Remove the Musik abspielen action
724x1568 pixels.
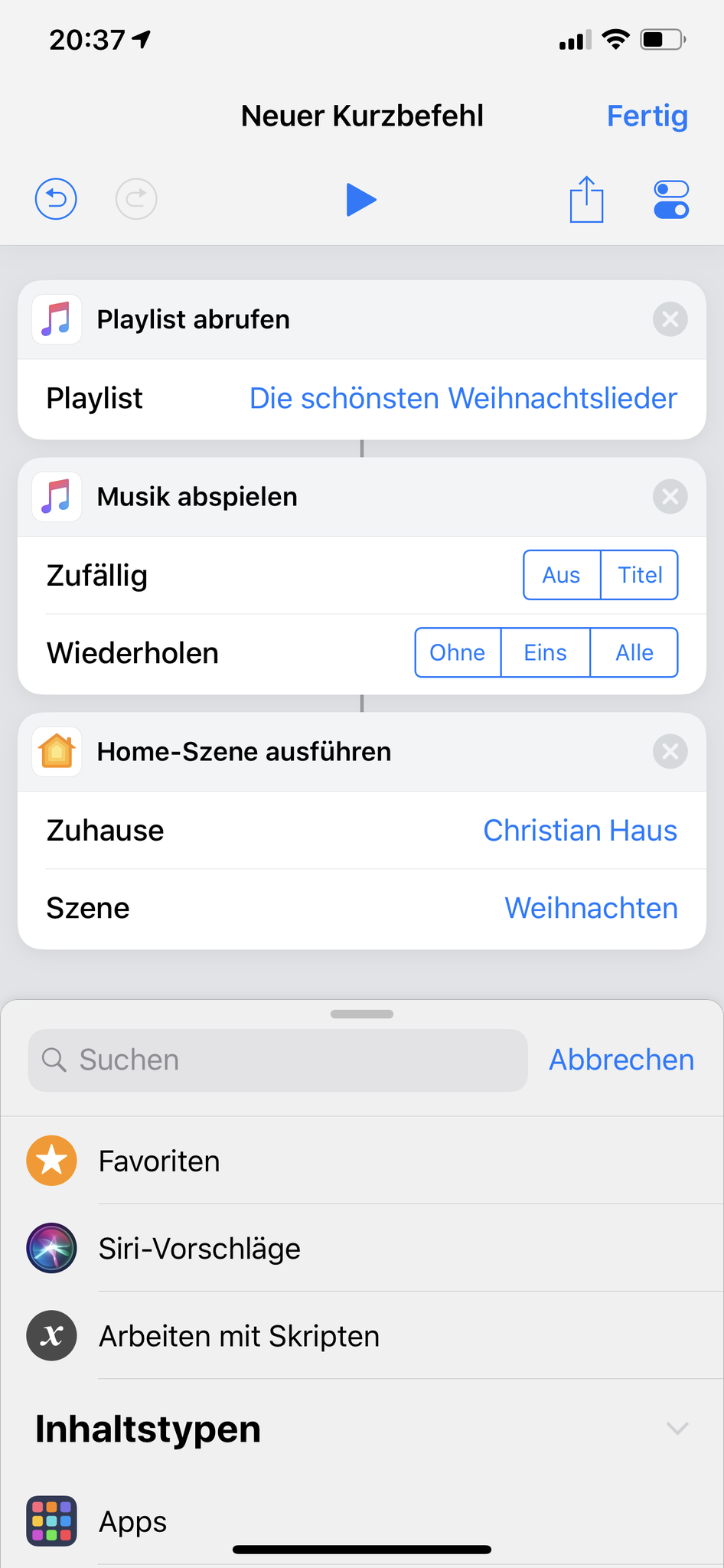(670, 497)
